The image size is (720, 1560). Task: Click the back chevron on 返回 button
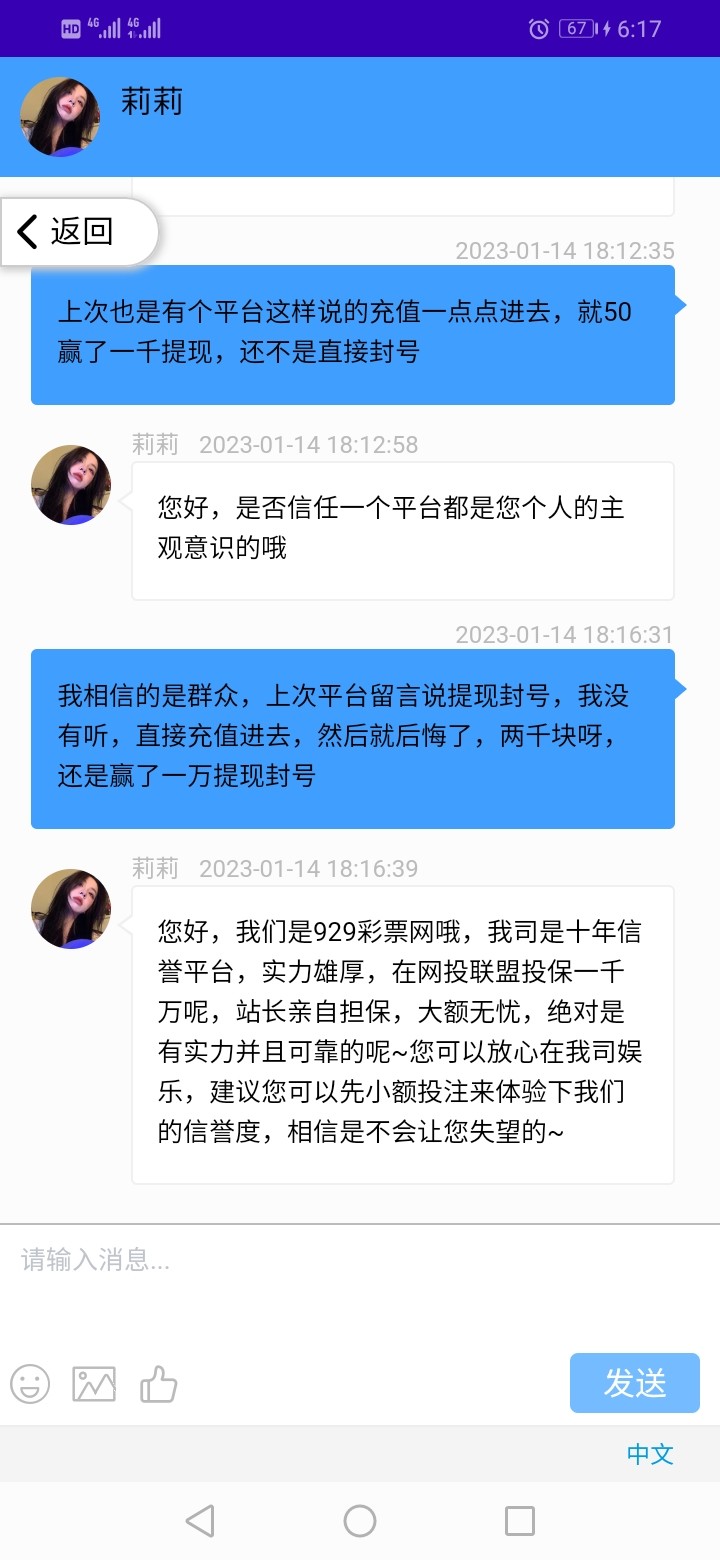pyautogui.click(x=27, y=231)
